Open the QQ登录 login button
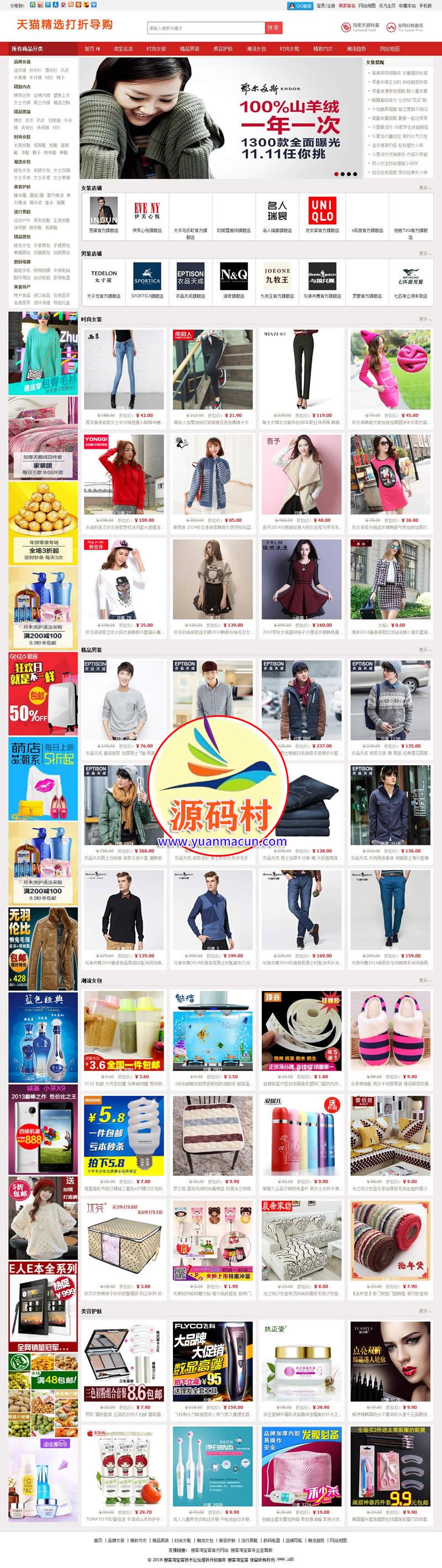Image resolution: width=442 pixels, height=1568 pixels. pos(299,6)
